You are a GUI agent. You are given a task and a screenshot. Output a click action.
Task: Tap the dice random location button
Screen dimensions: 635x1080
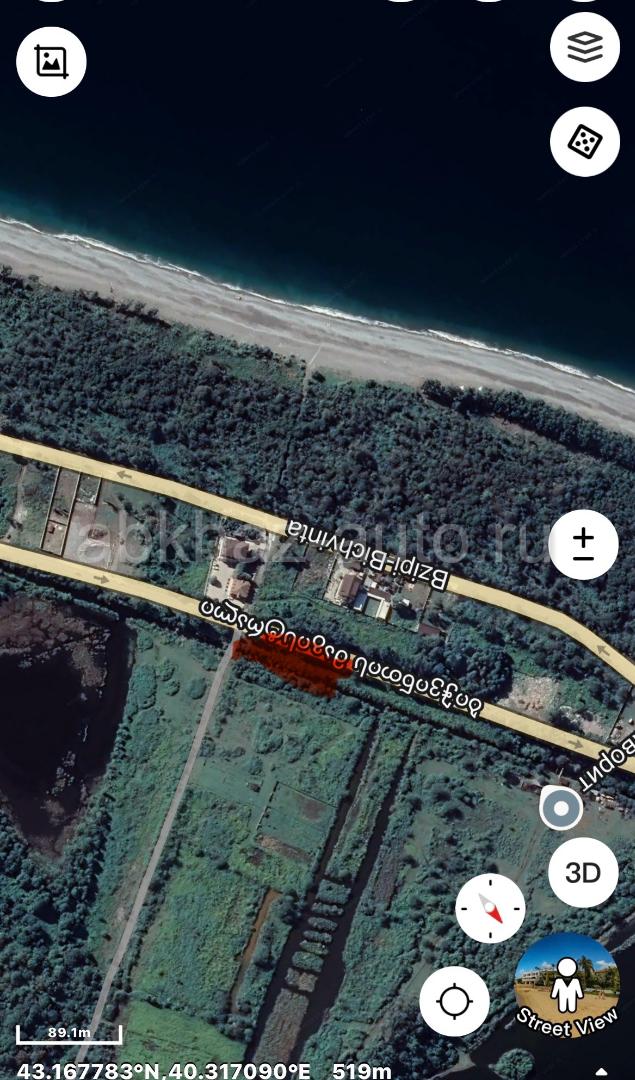(x=585, y=141)
